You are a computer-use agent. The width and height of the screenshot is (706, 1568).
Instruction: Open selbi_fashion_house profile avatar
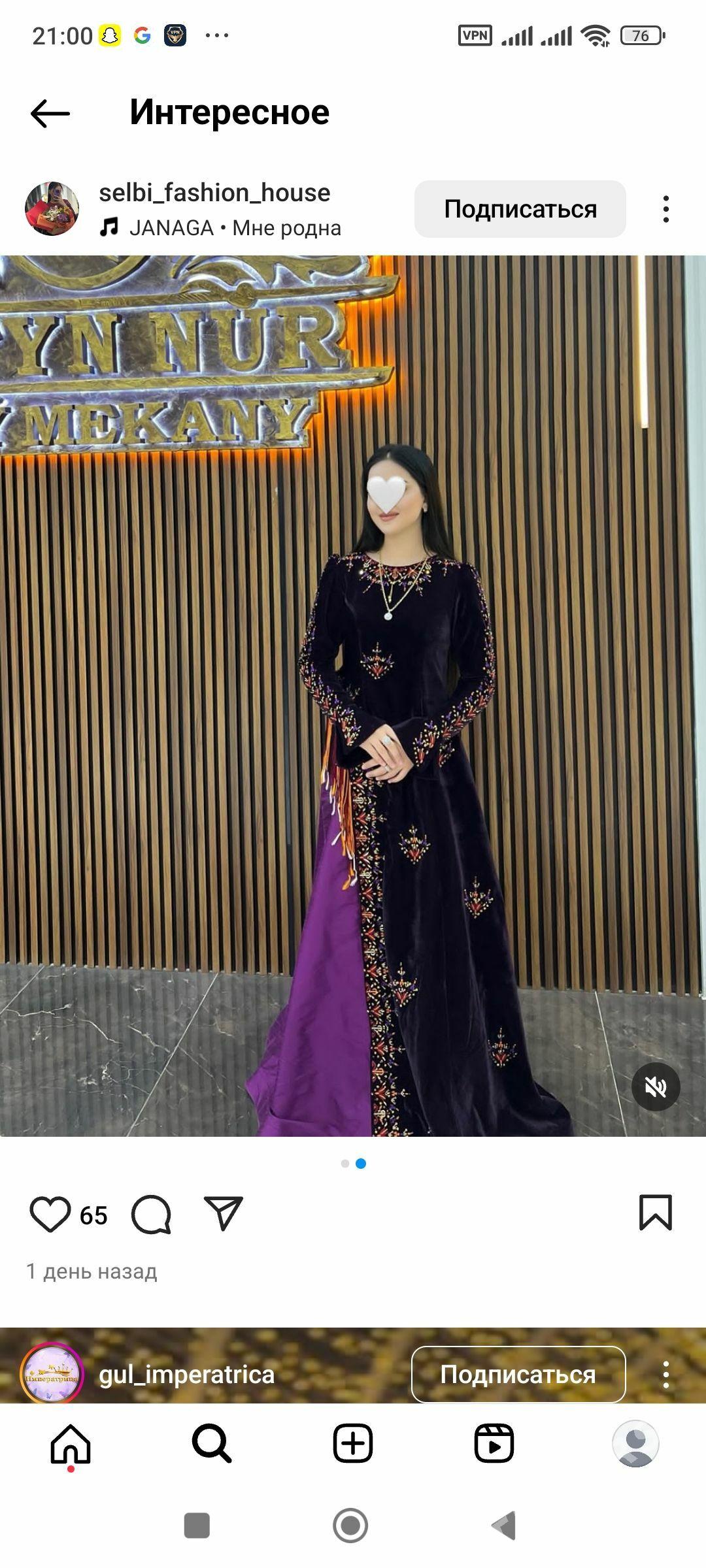tap(52, 209)
